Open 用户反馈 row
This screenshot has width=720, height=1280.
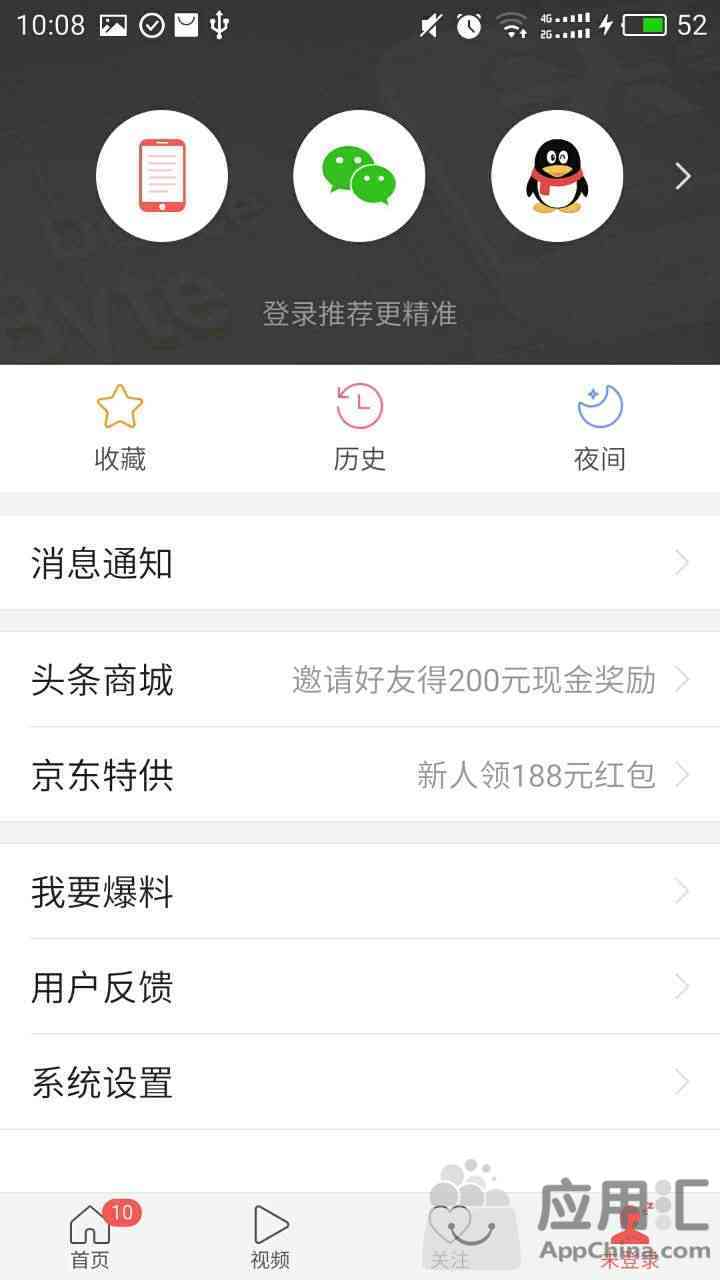point(360,987)
